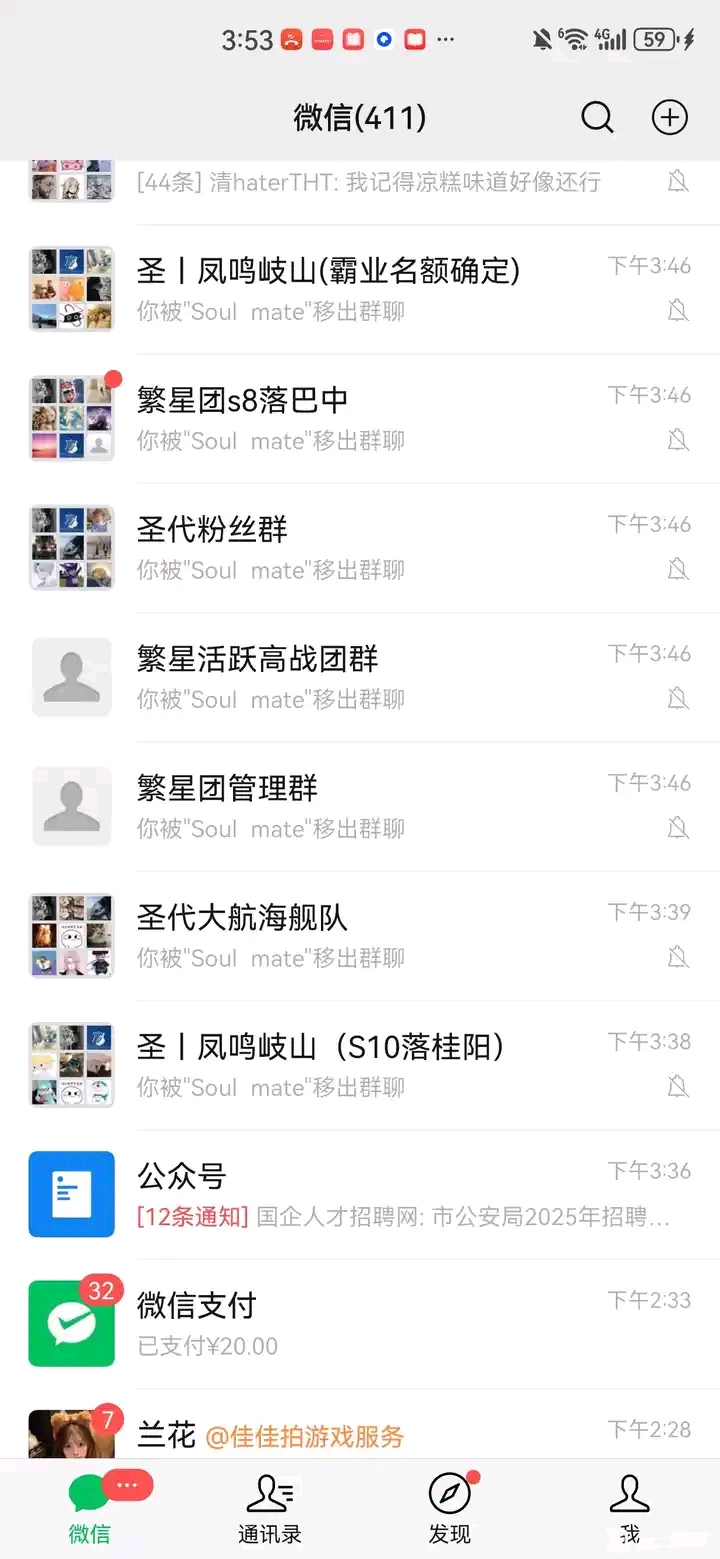Screen dimensions: 720x1559
Task: Open chat 圣丨凤鸣岐山（S10落桂阳）
Action: pos(360,1064)
